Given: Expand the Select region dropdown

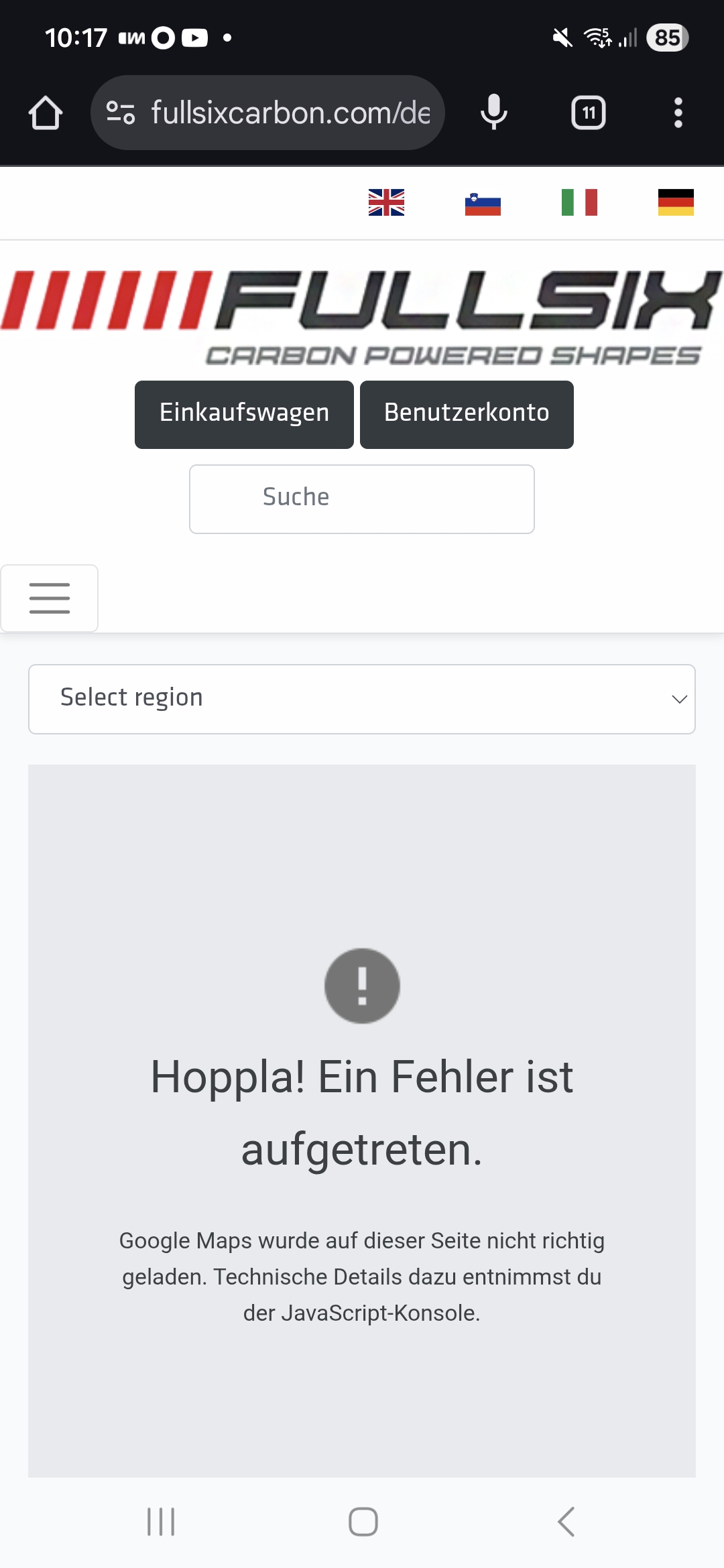Looking at the screenshot, I should tap(362, 699).
